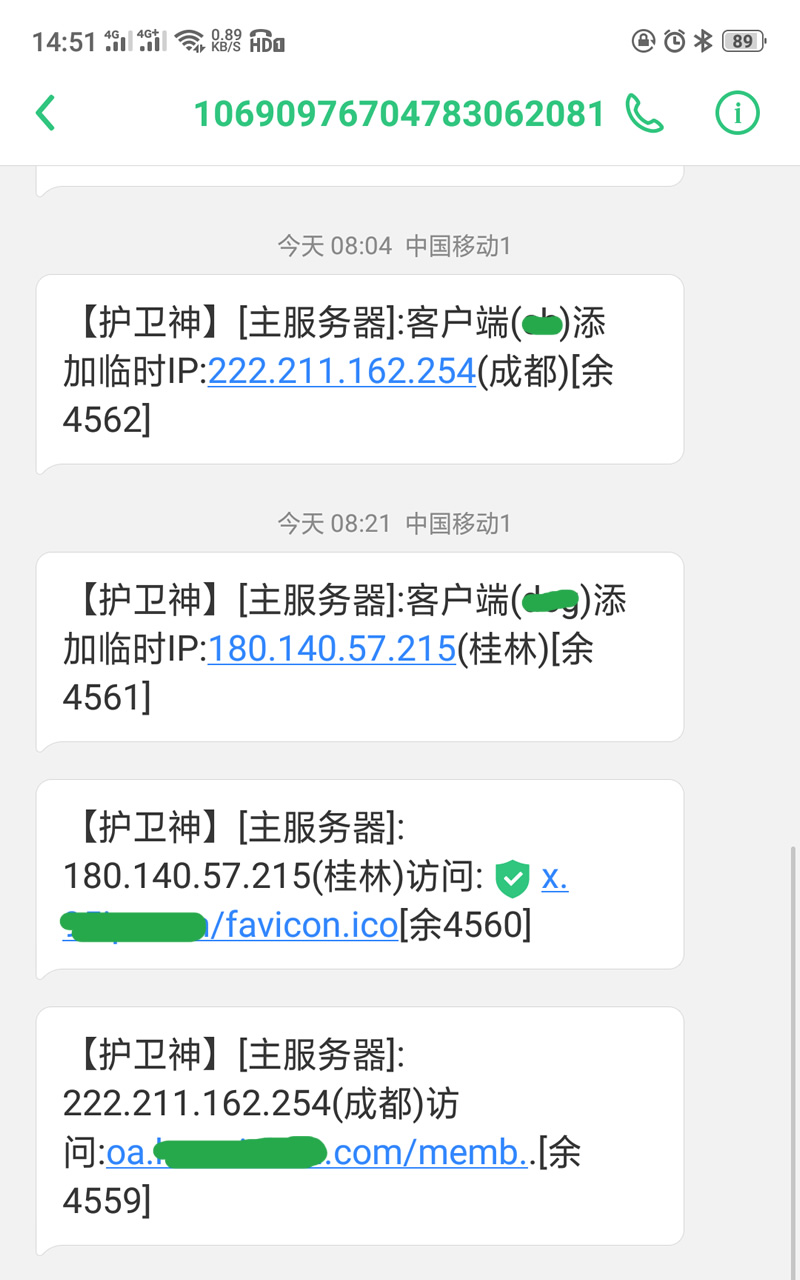The image size is (800, 1280).
Task: Open IP link 222.211.162.254
Action: pyautogui.click(x=341, y=371)
